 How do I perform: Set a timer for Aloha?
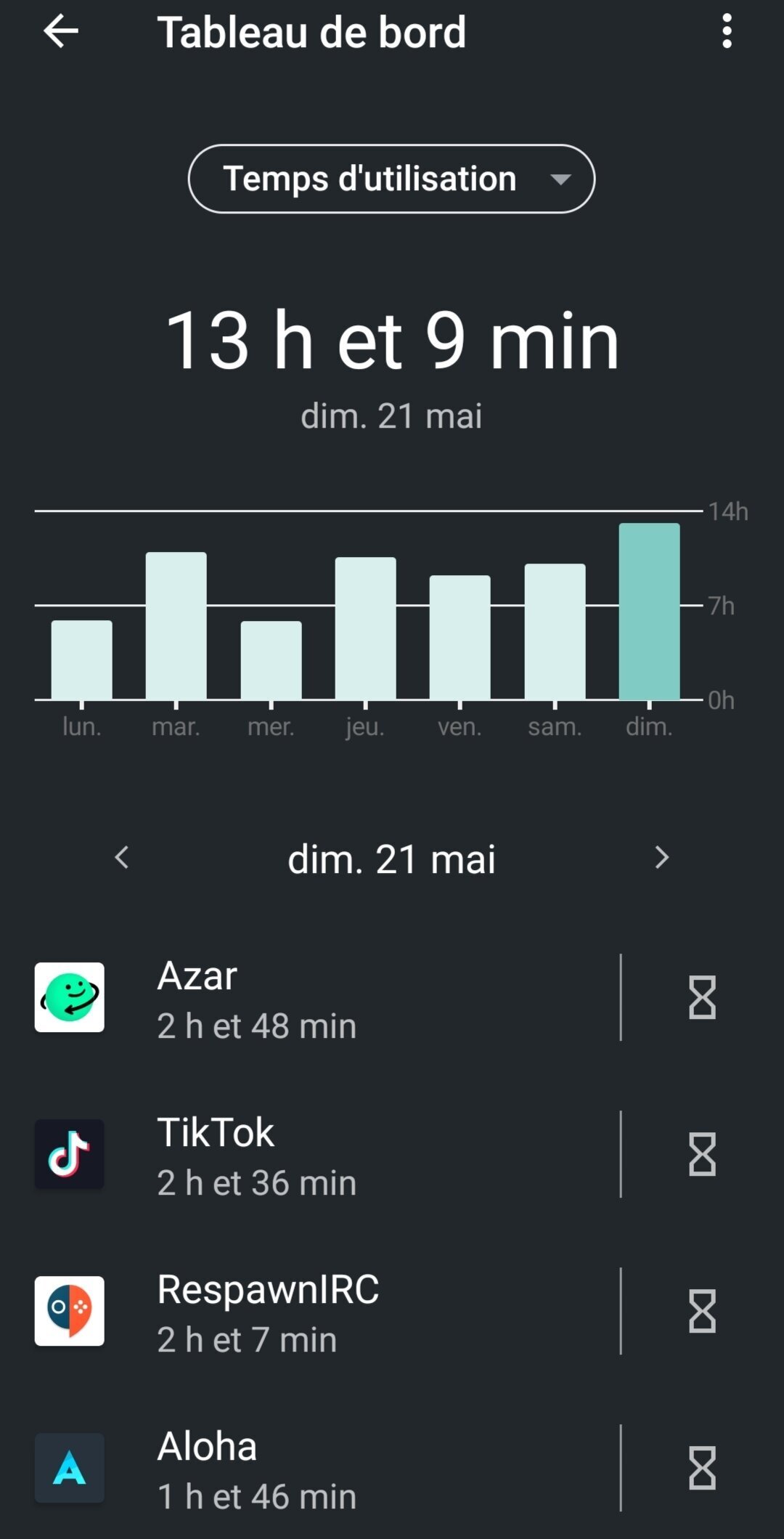[702, 1469]
